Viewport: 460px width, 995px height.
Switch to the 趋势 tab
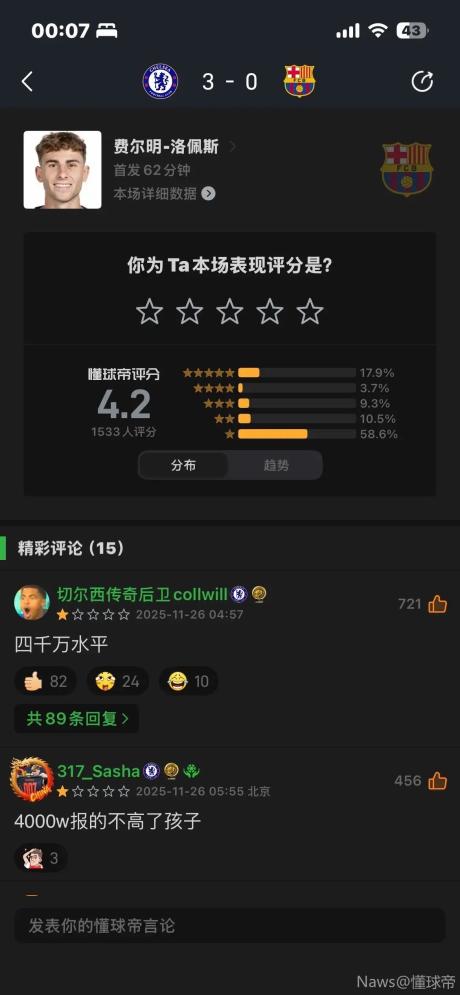275,465
